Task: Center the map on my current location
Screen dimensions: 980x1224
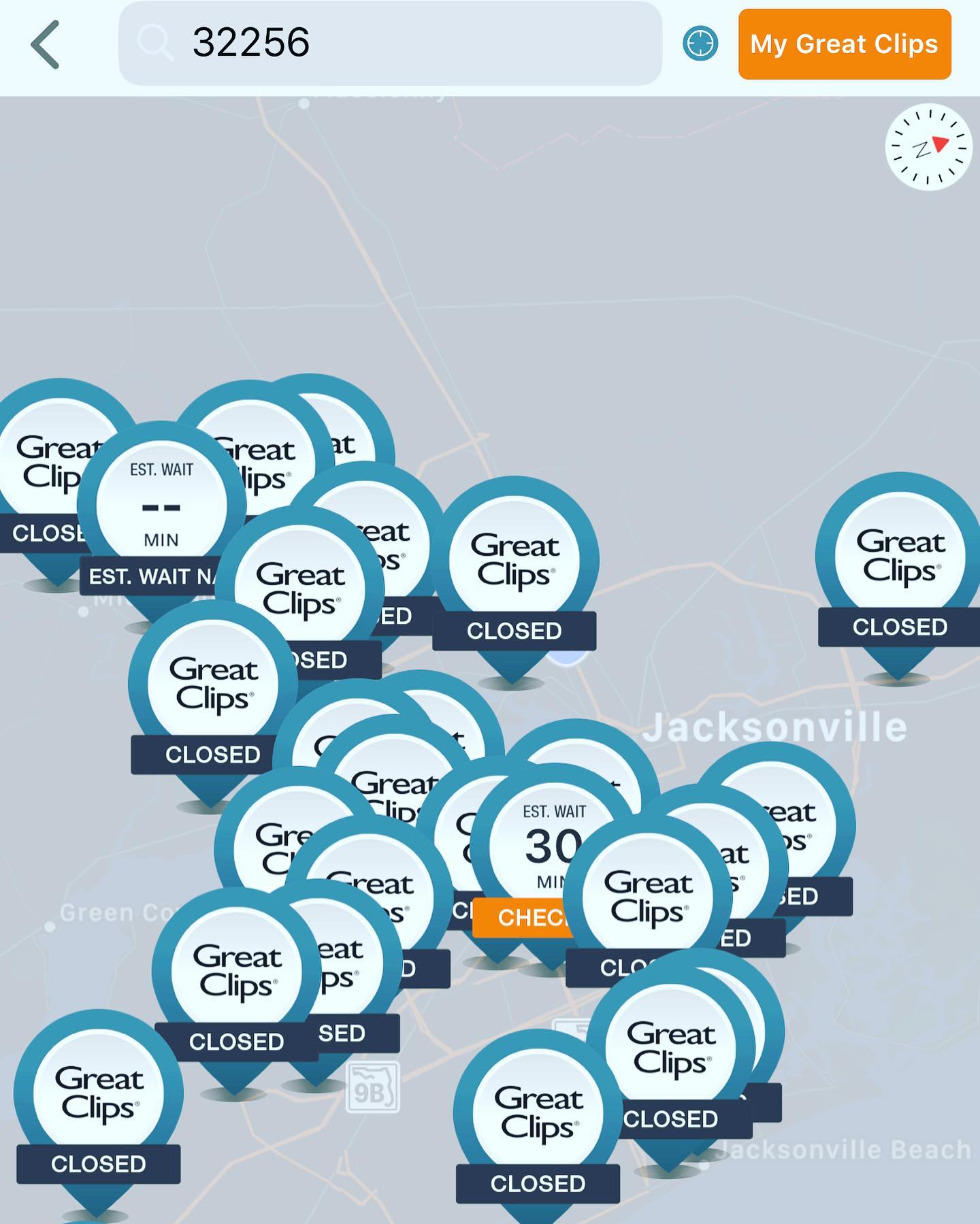Action: click(x=700, y=44)
